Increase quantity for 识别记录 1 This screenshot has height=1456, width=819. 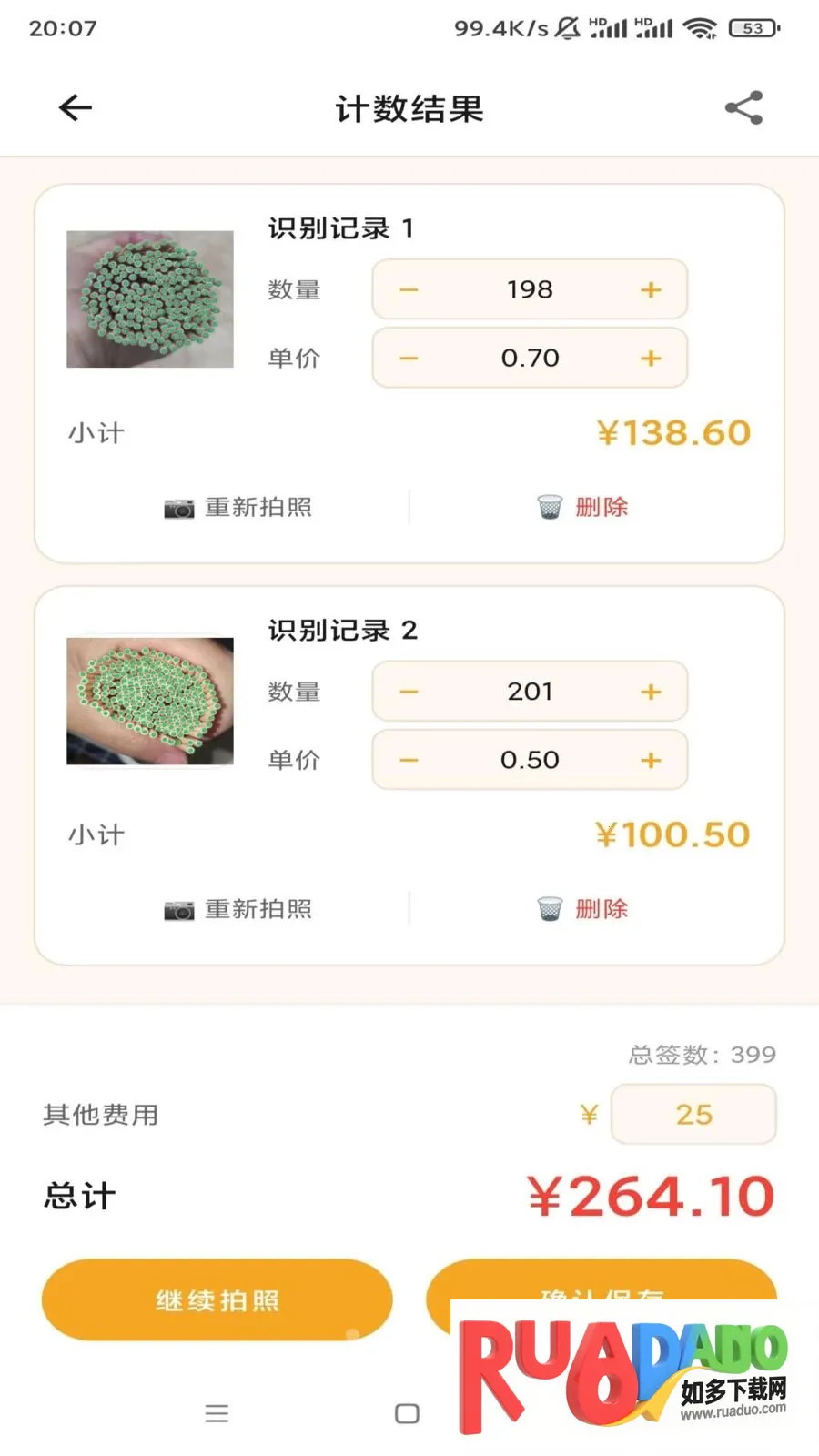(x=651, y=290)
